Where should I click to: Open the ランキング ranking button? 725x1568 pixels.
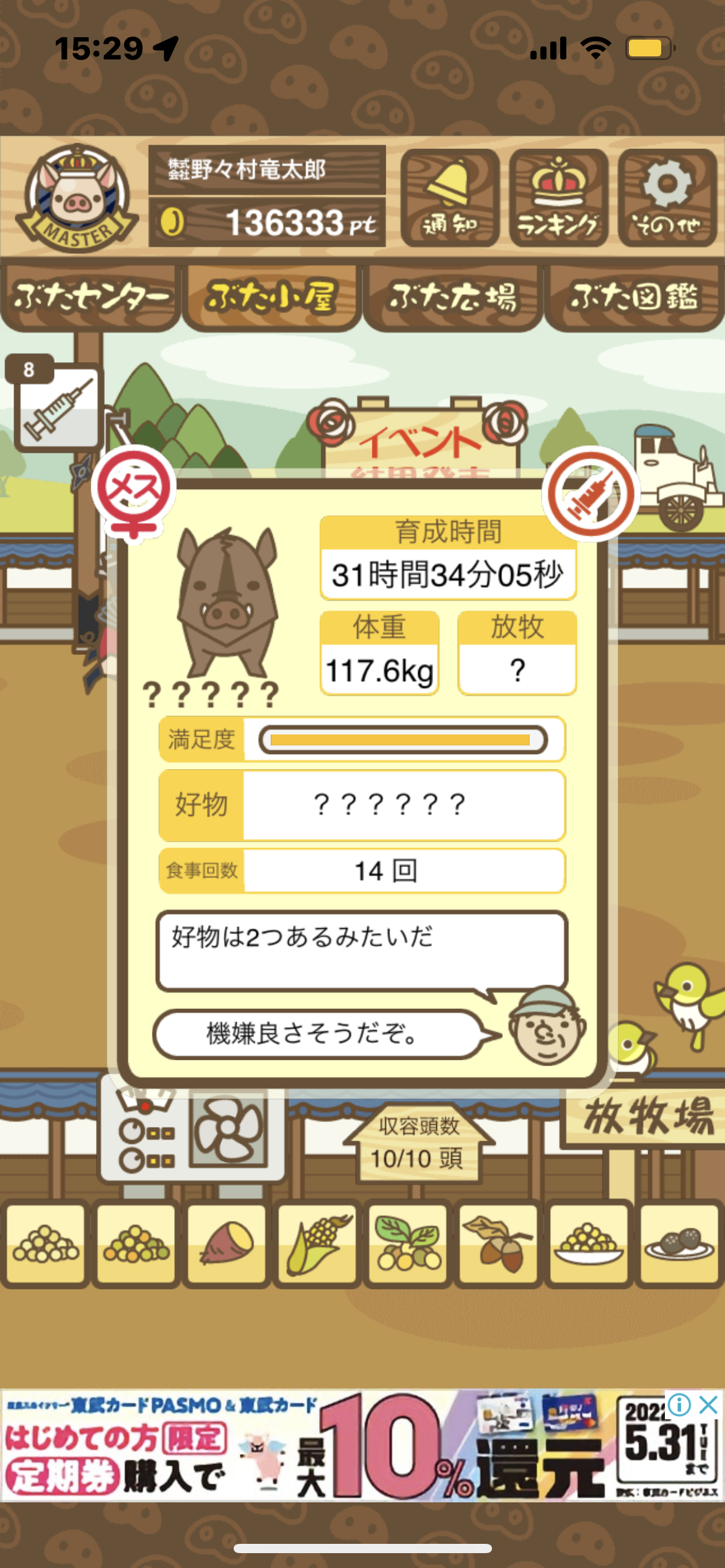click(558, 198)
